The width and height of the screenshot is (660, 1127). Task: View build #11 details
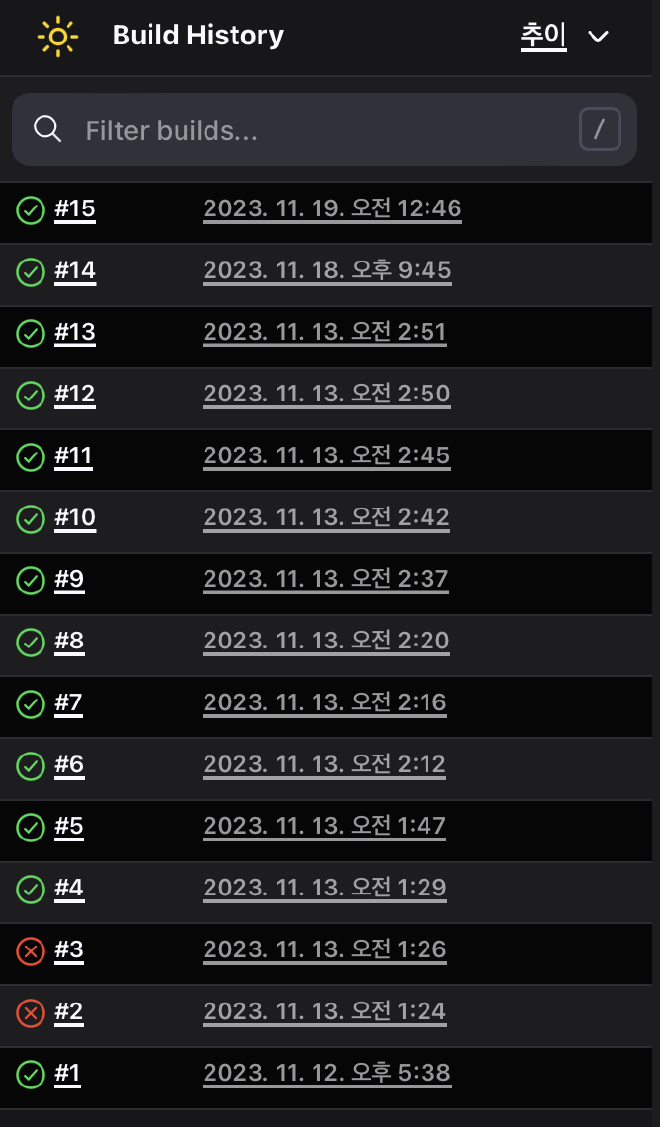[x=73, y=456]
